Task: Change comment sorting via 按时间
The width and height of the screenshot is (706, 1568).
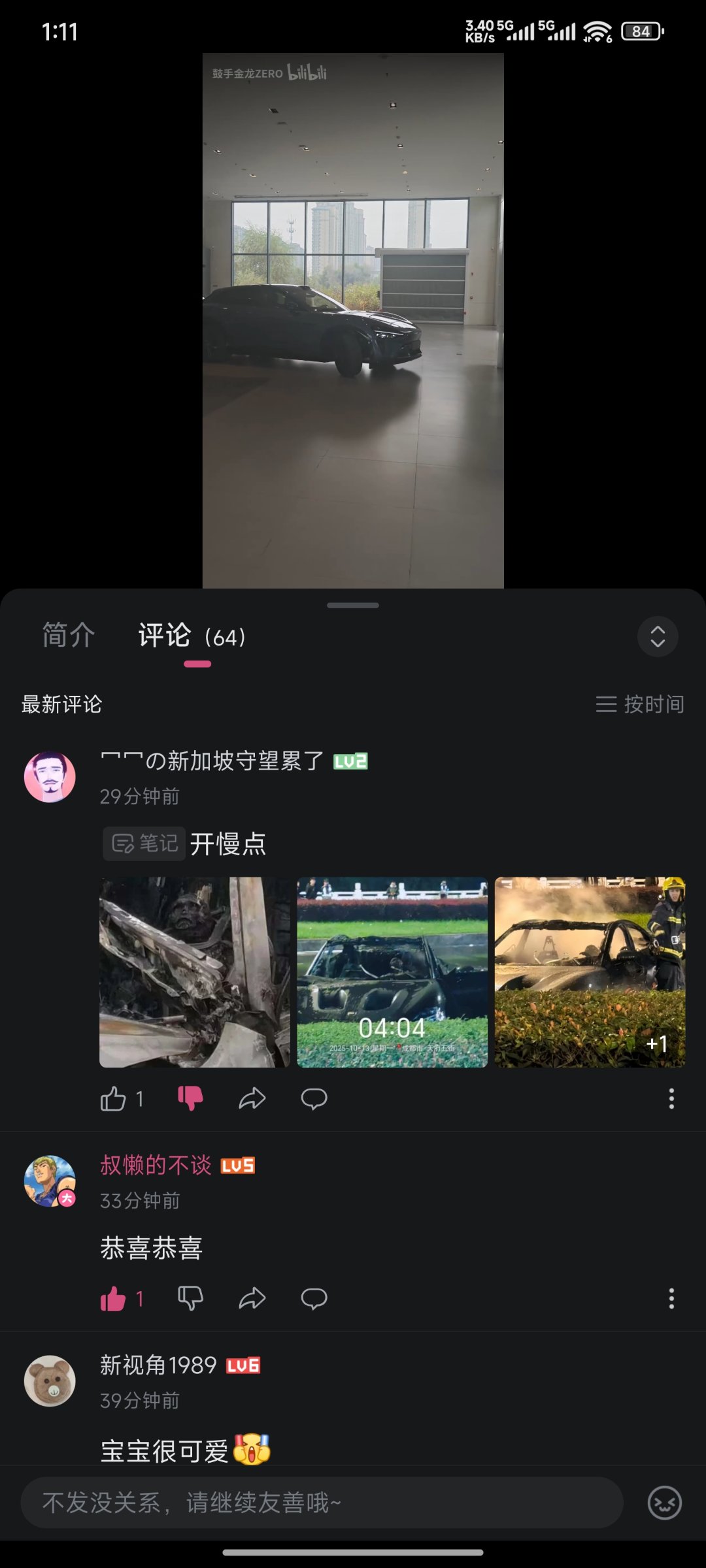Action: pyautogui.click(x=640, y=704)
